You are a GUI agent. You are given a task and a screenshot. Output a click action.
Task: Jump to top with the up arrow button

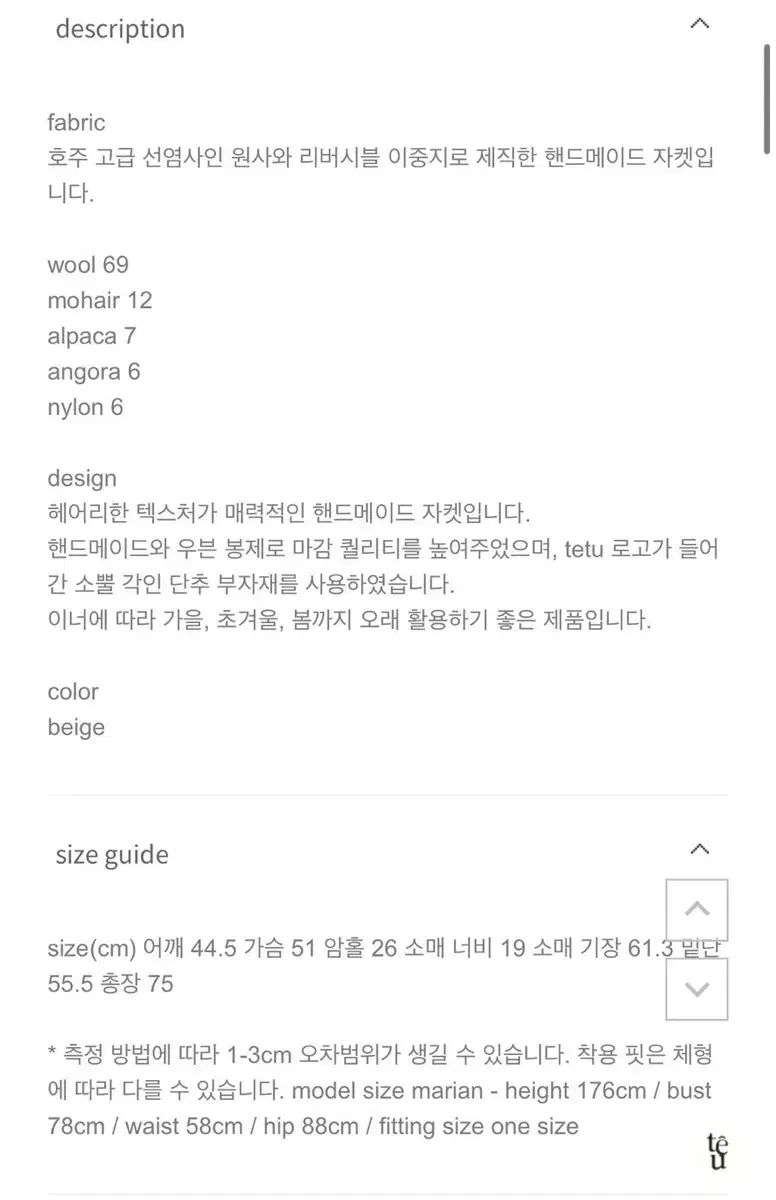pyautogui.click(x=697, y=910)
